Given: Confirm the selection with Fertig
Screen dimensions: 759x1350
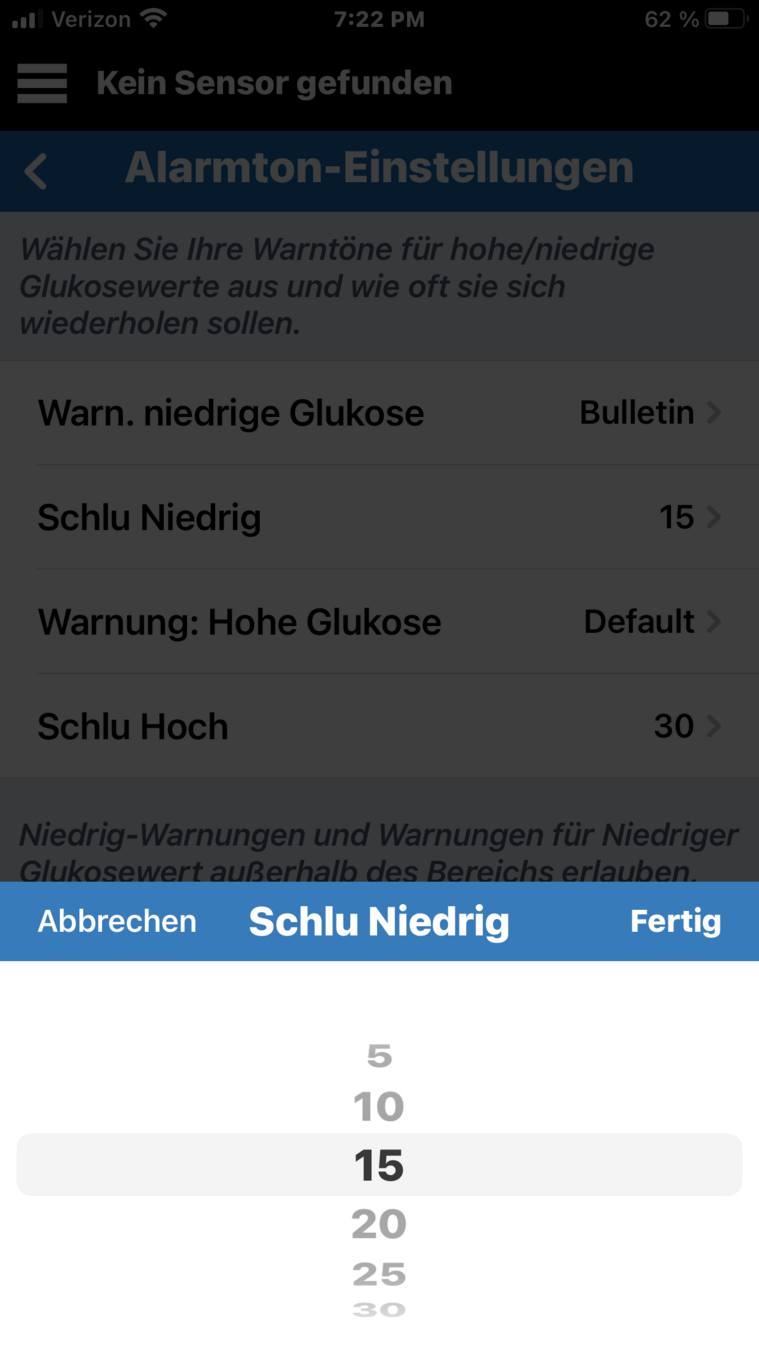Looking at the screenshot, I should 675,921.
